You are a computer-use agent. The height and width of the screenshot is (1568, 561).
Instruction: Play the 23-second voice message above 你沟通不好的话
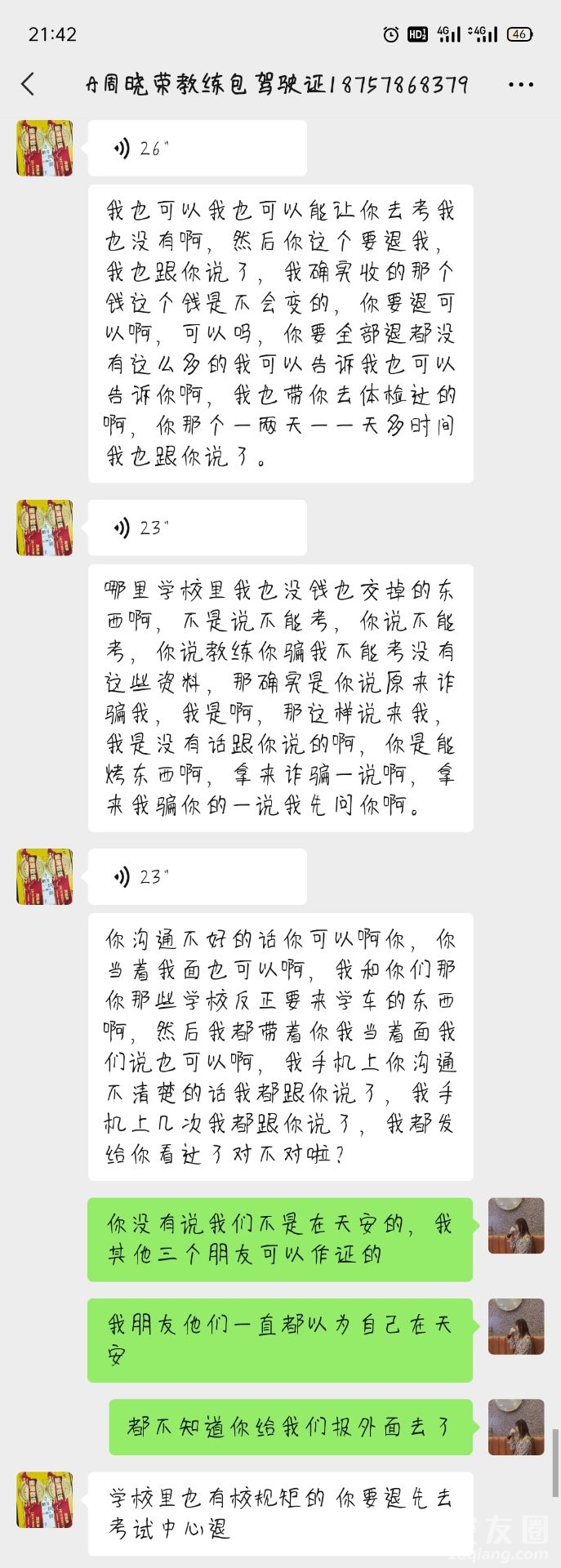pyautogui.click(x=197, y=877)
